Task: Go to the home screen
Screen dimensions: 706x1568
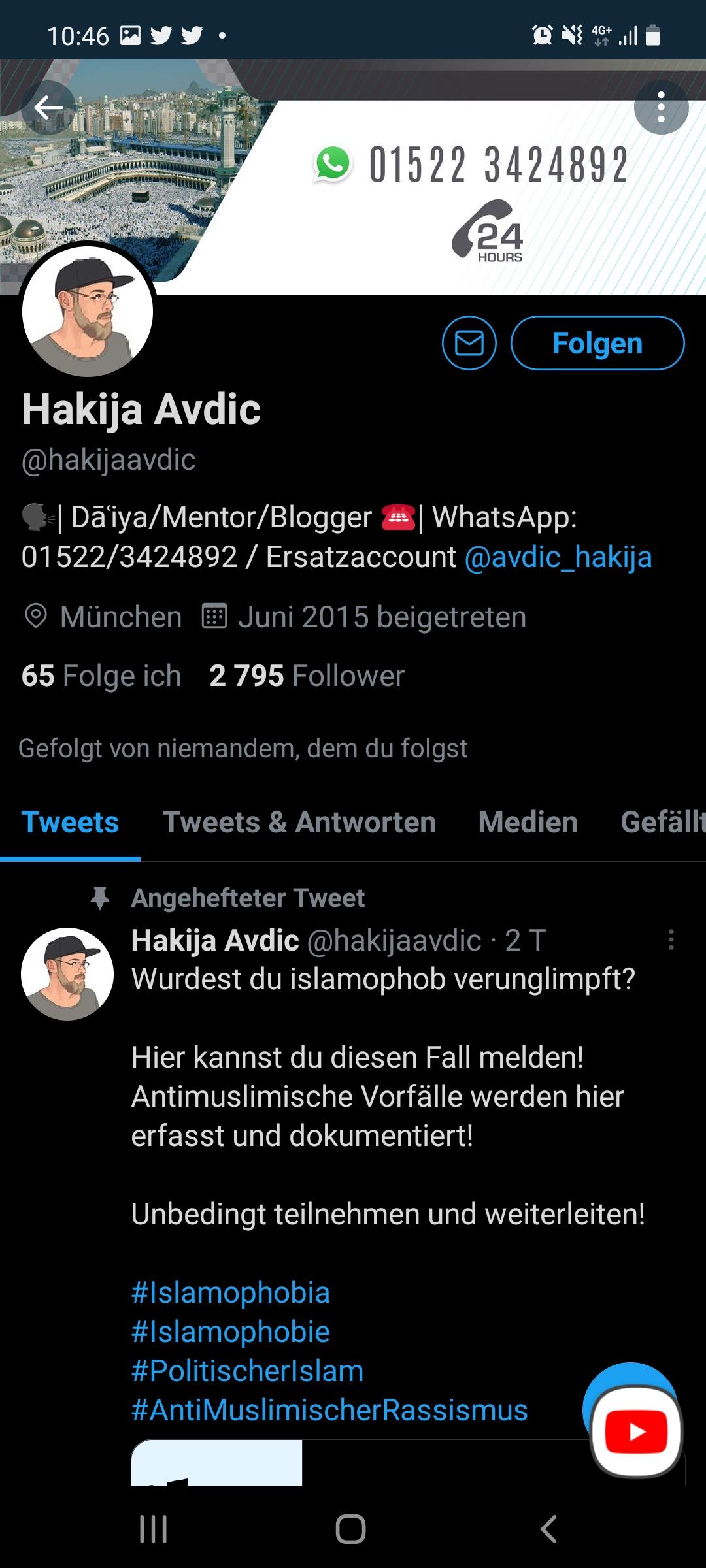Action: pyautogui.click(x=351, y=1529)
